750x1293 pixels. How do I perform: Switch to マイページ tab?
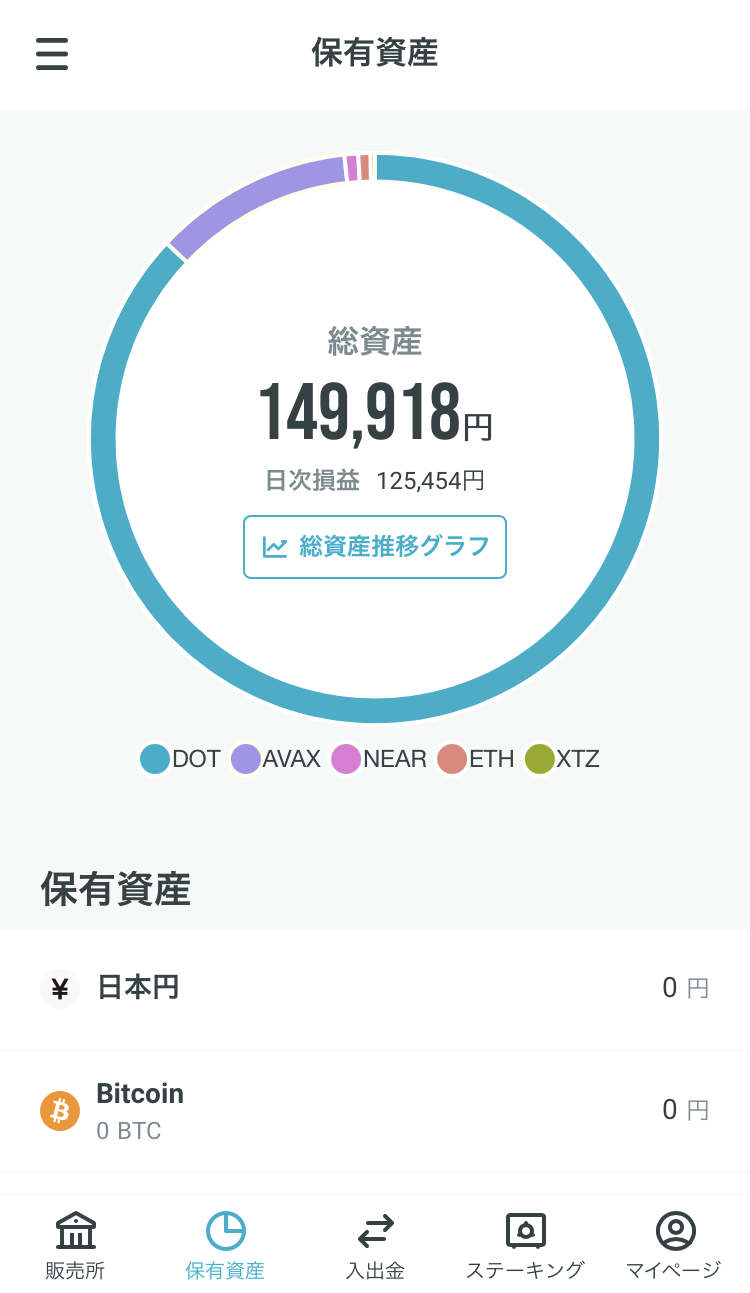point(674,1245)
